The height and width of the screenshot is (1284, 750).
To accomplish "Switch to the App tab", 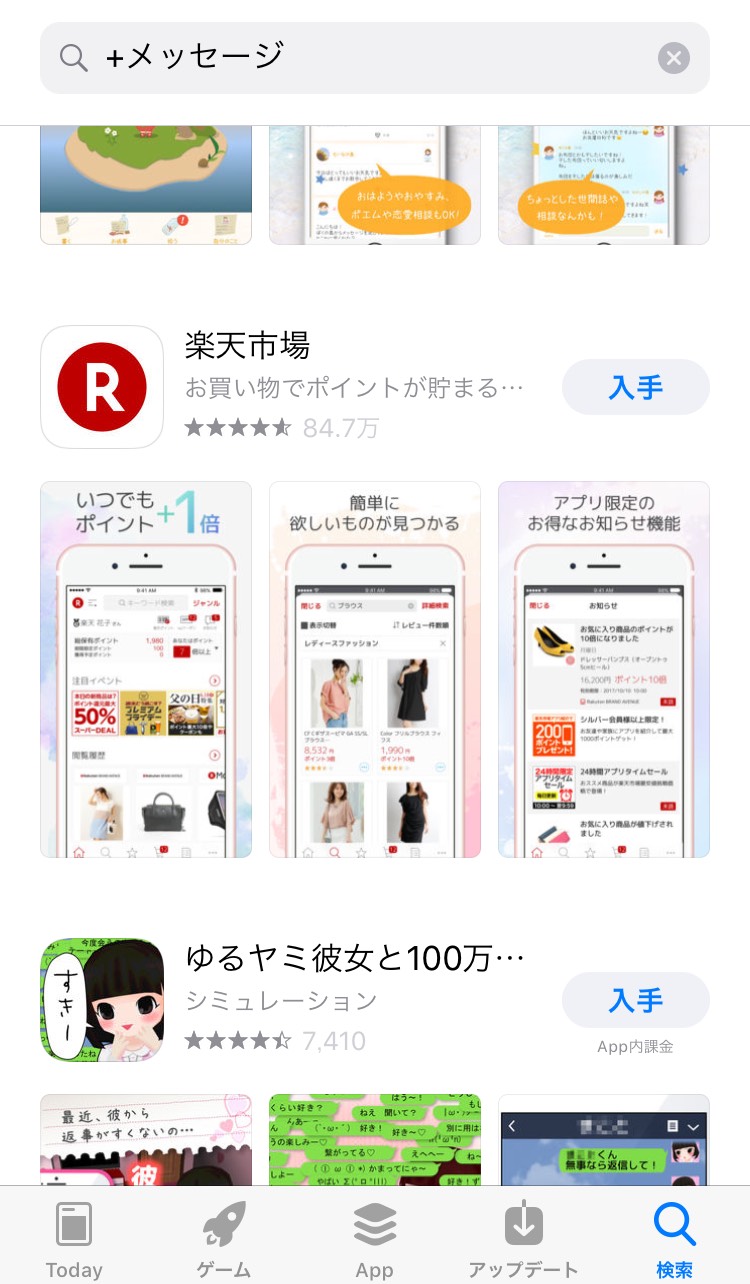I will (374, 1238).
